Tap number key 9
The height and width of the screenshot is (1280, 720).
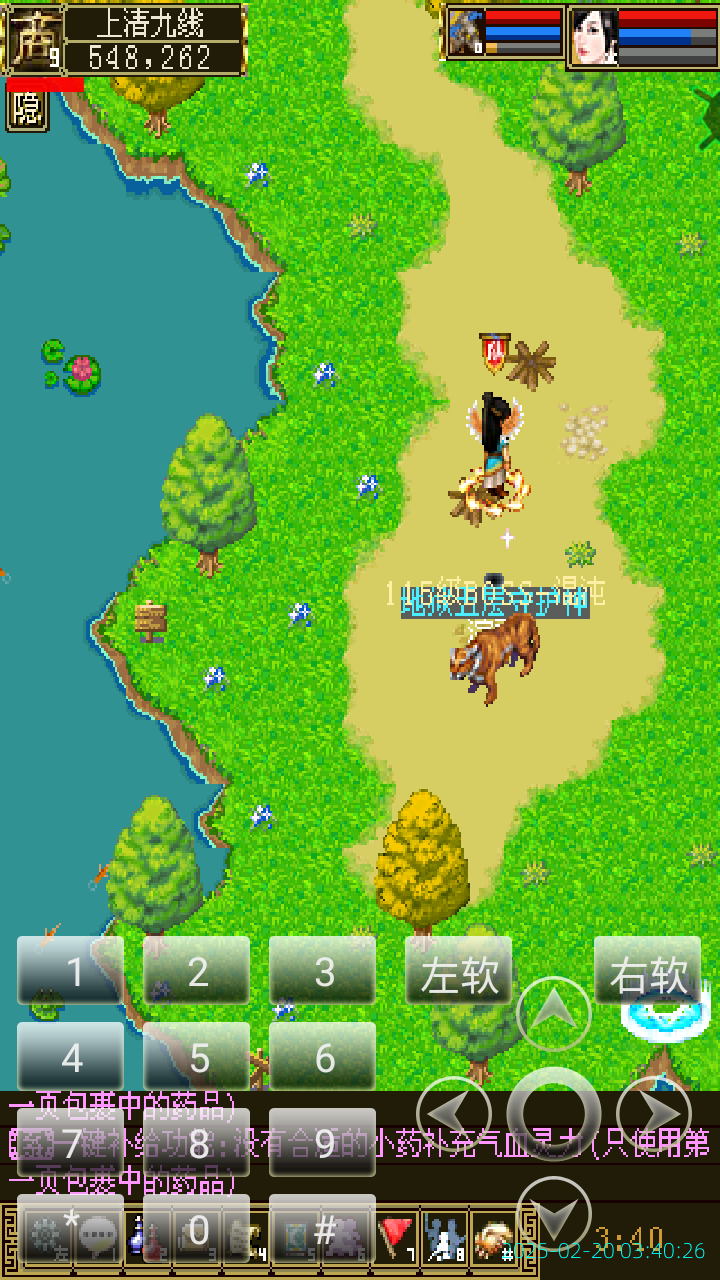[323, 1142]
